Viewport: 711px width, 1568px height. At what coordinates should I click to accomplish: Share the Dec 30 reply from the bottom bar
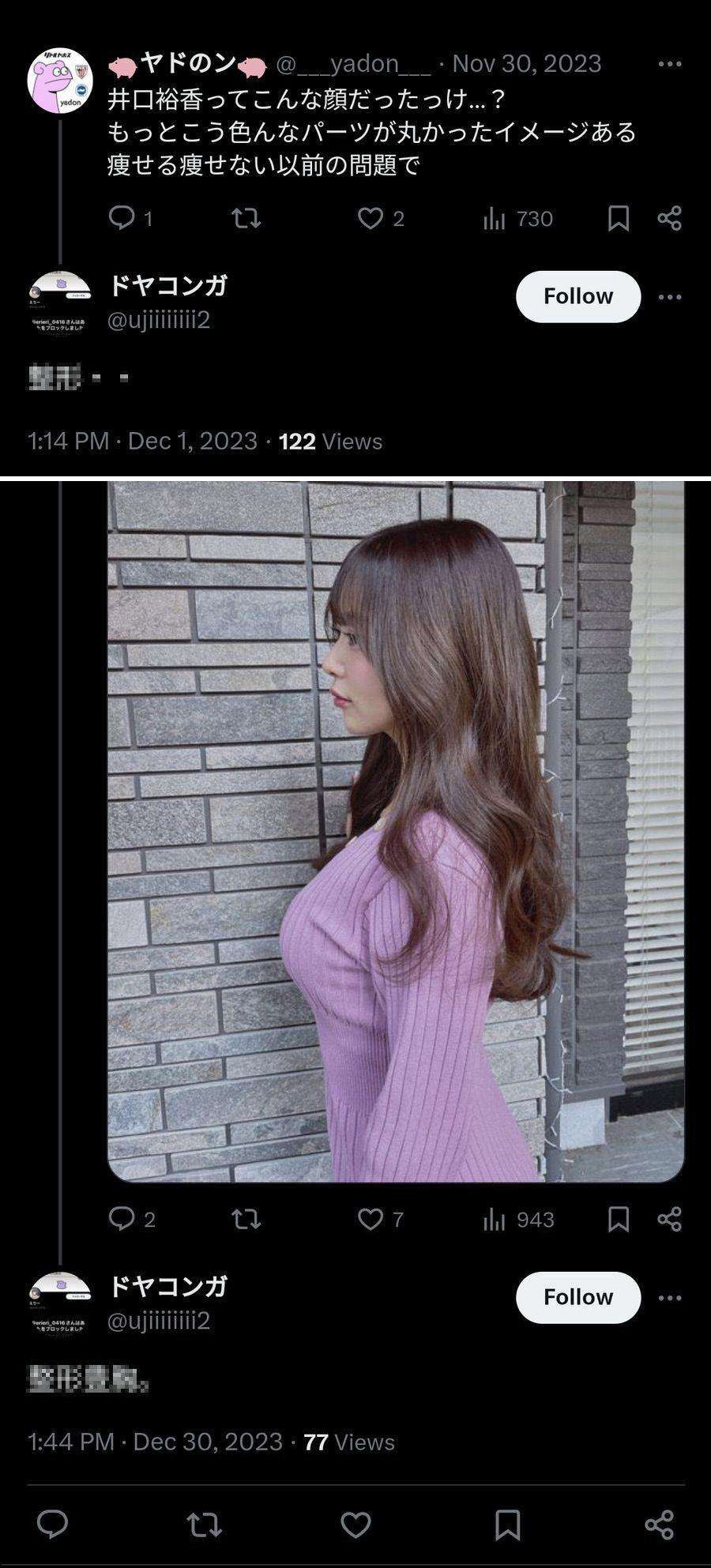(x=659, y=1525)
